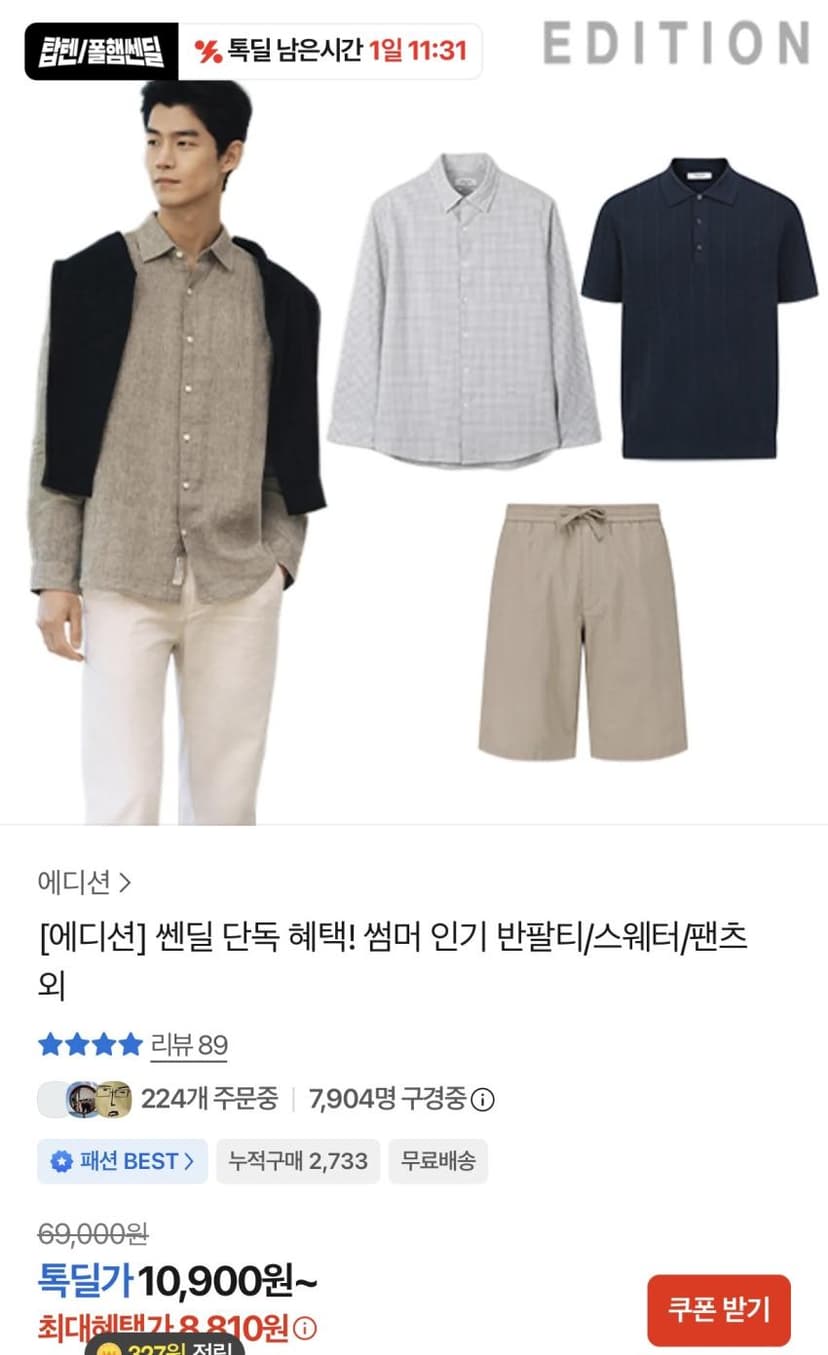This screenshot has height=1355, width=828.
Task: Open the 에디션 brand store link
Action: (x=85, y=883)
